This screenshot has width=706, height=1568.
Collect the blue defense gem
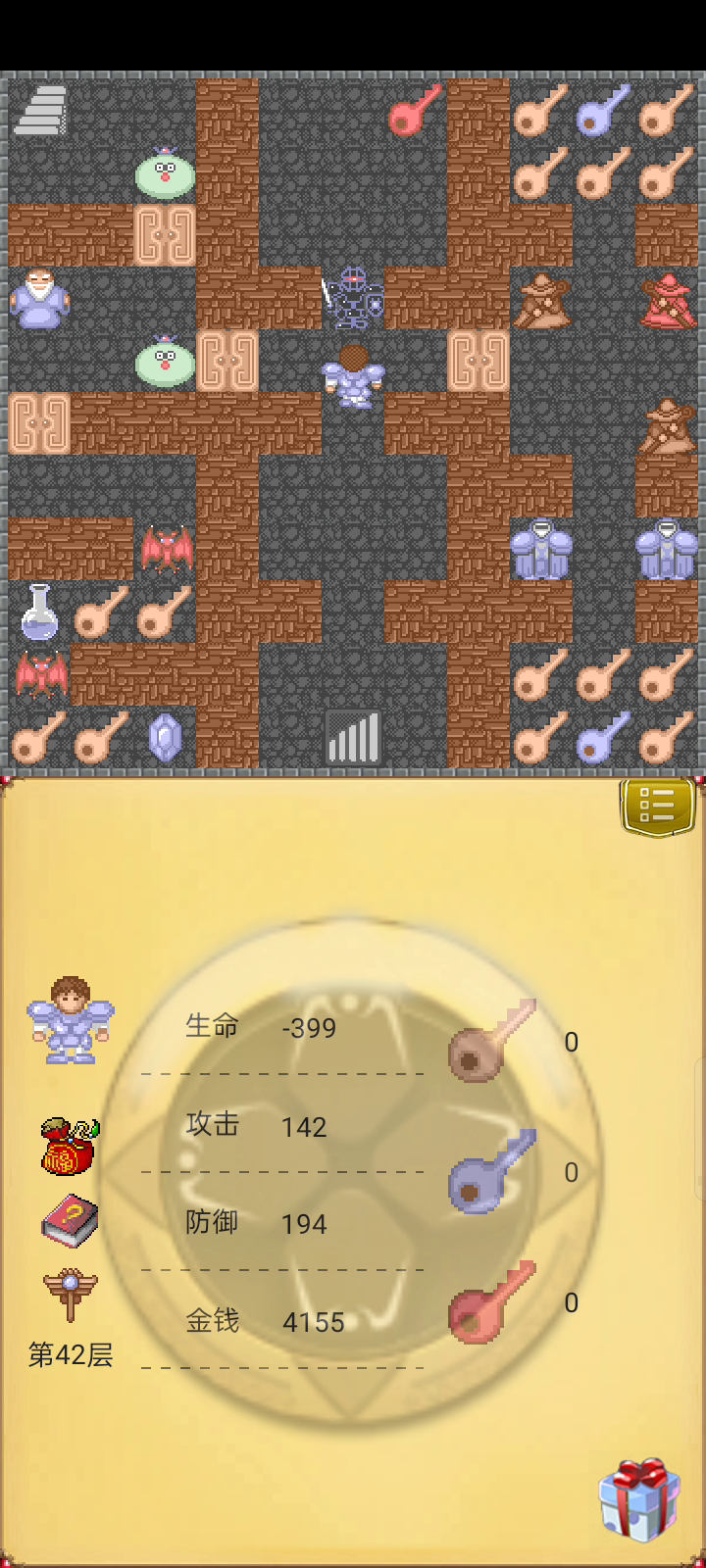pos(165,737)
